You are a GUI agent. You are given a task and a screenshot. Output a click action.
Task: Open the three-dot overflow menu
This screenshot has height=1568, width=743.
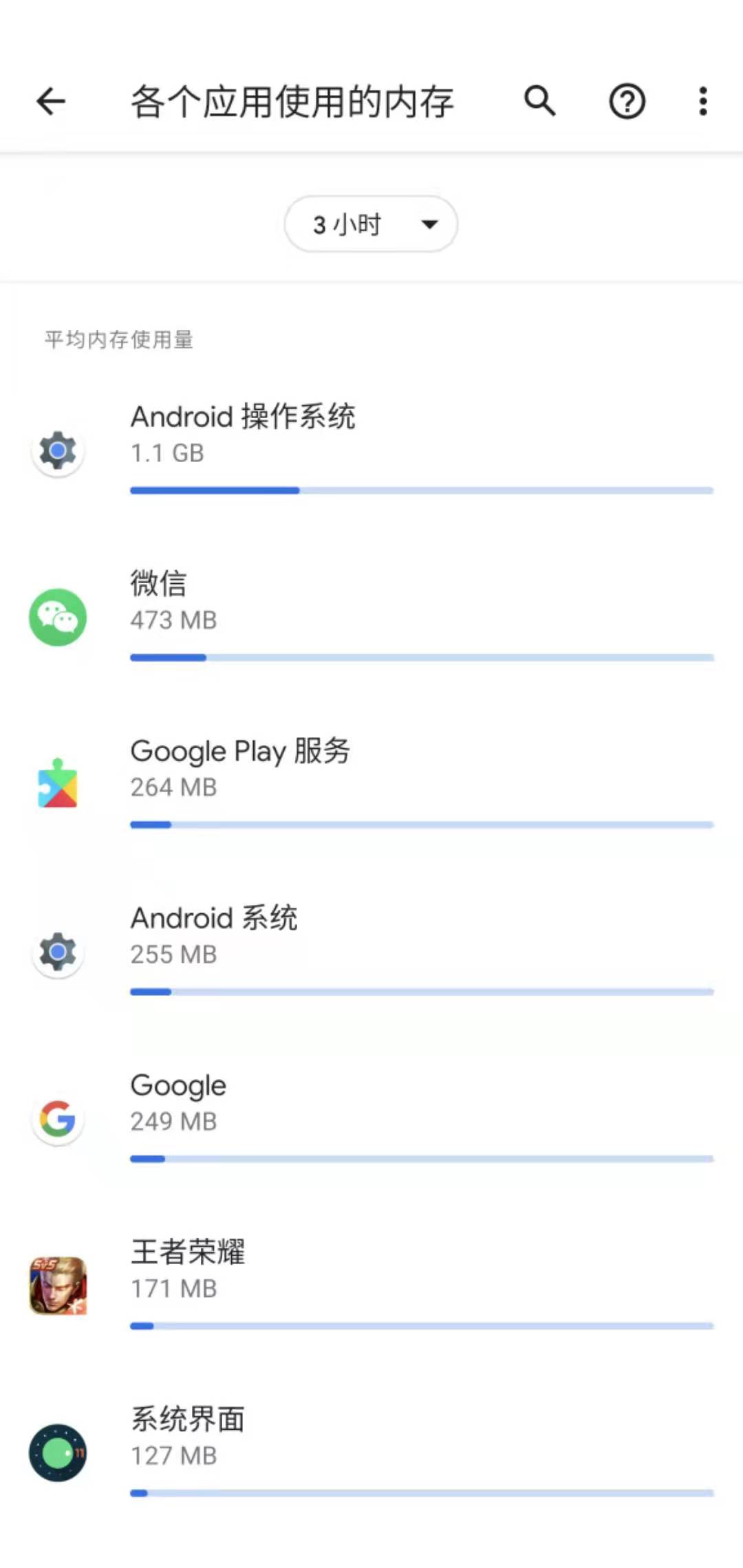702,102
